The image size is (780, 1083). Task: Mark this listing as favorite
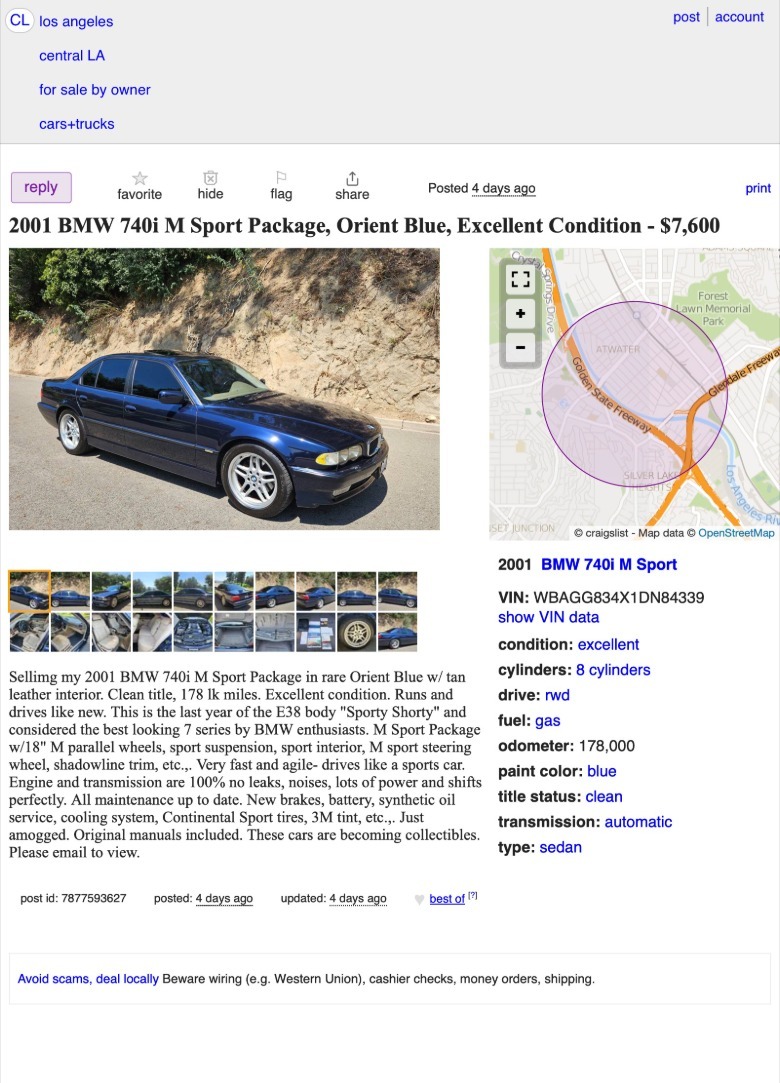click(139, 185)
